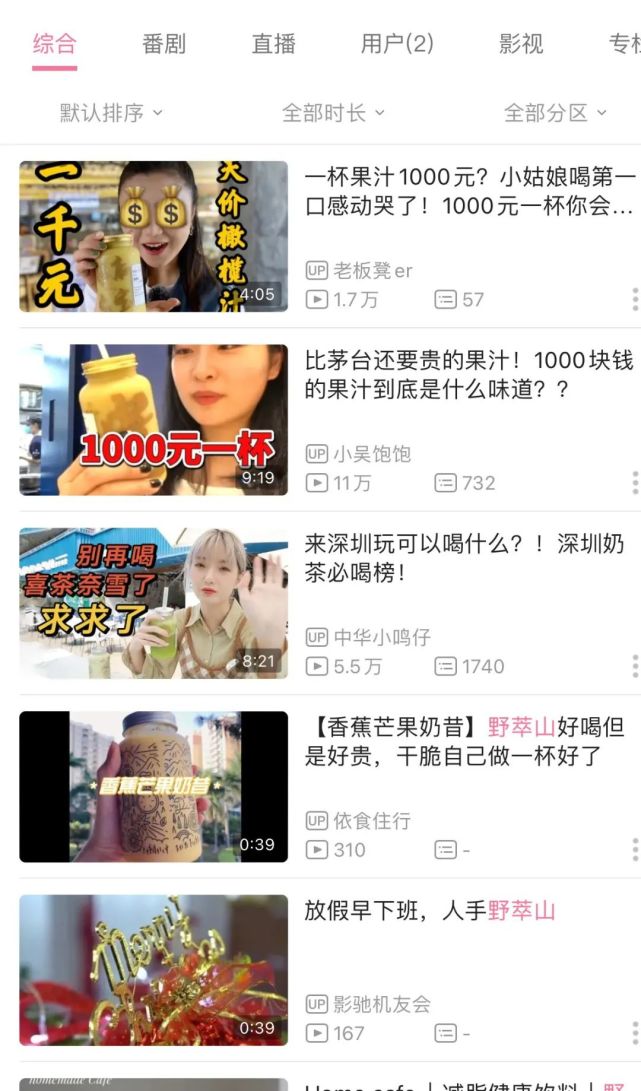Switch to the 直播 tab

pyautogui.click(x=274, y=44)
